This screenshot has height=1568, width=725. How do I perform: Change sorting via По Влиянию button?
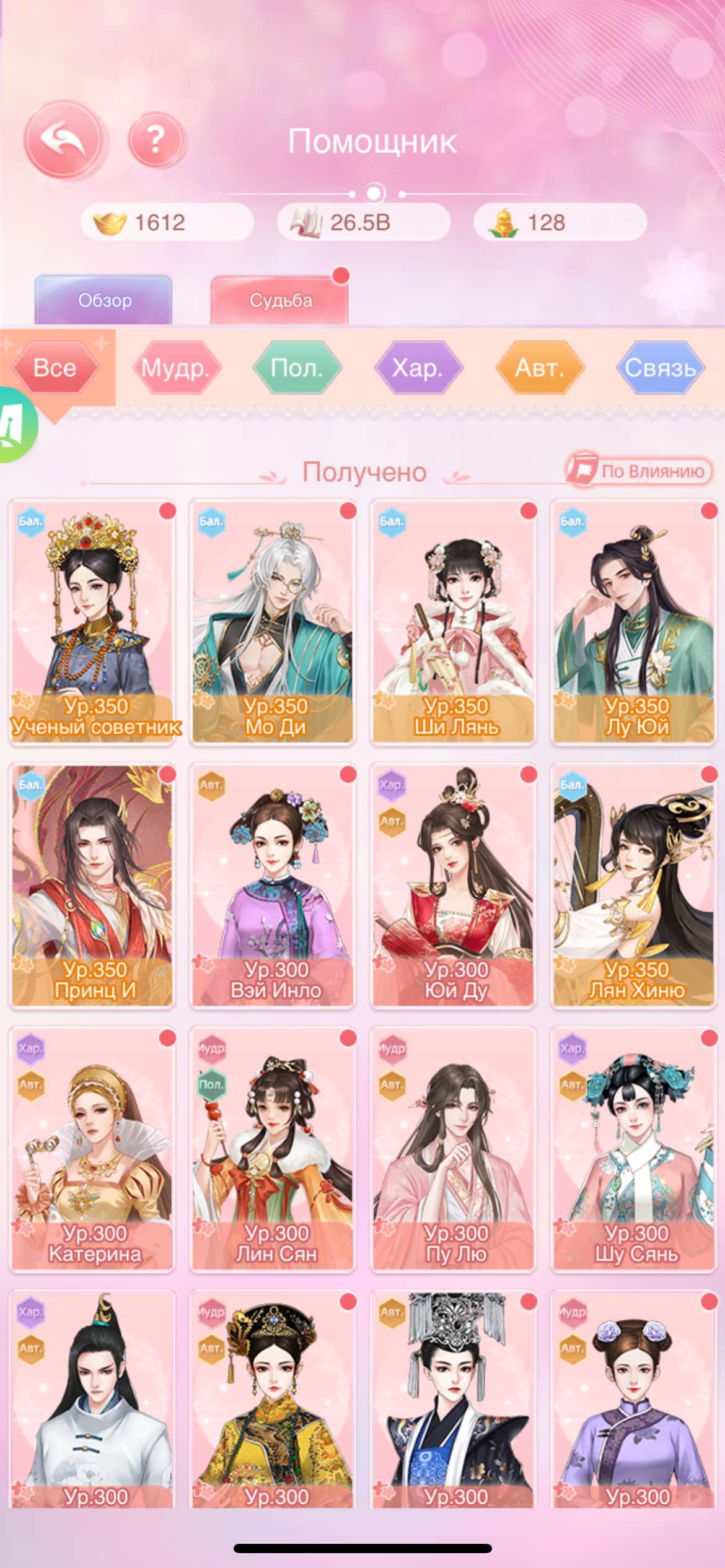pyautogui.click(x=639, y=471)
